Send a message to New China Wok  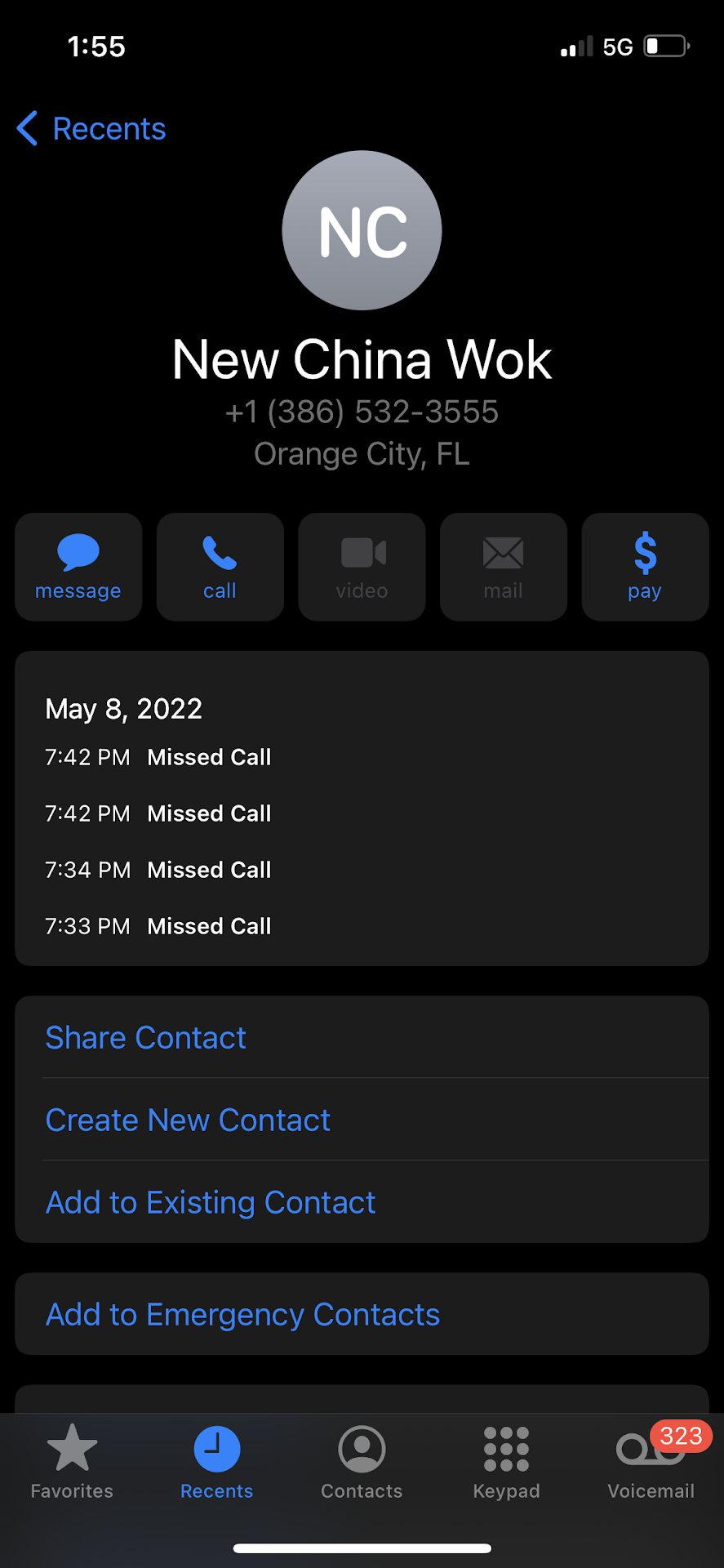pyautogui.click(x=78, y=567)
